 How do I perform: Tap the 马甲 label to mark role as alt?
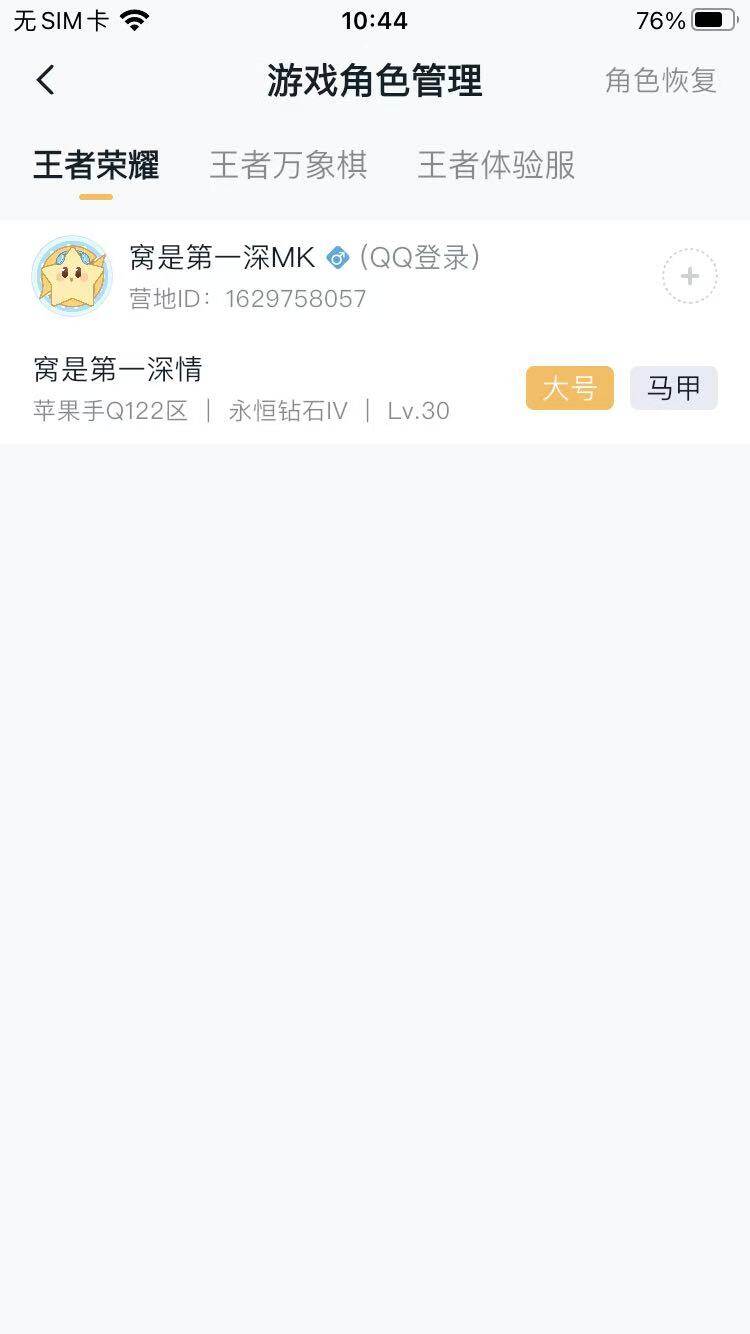(673, 388)
